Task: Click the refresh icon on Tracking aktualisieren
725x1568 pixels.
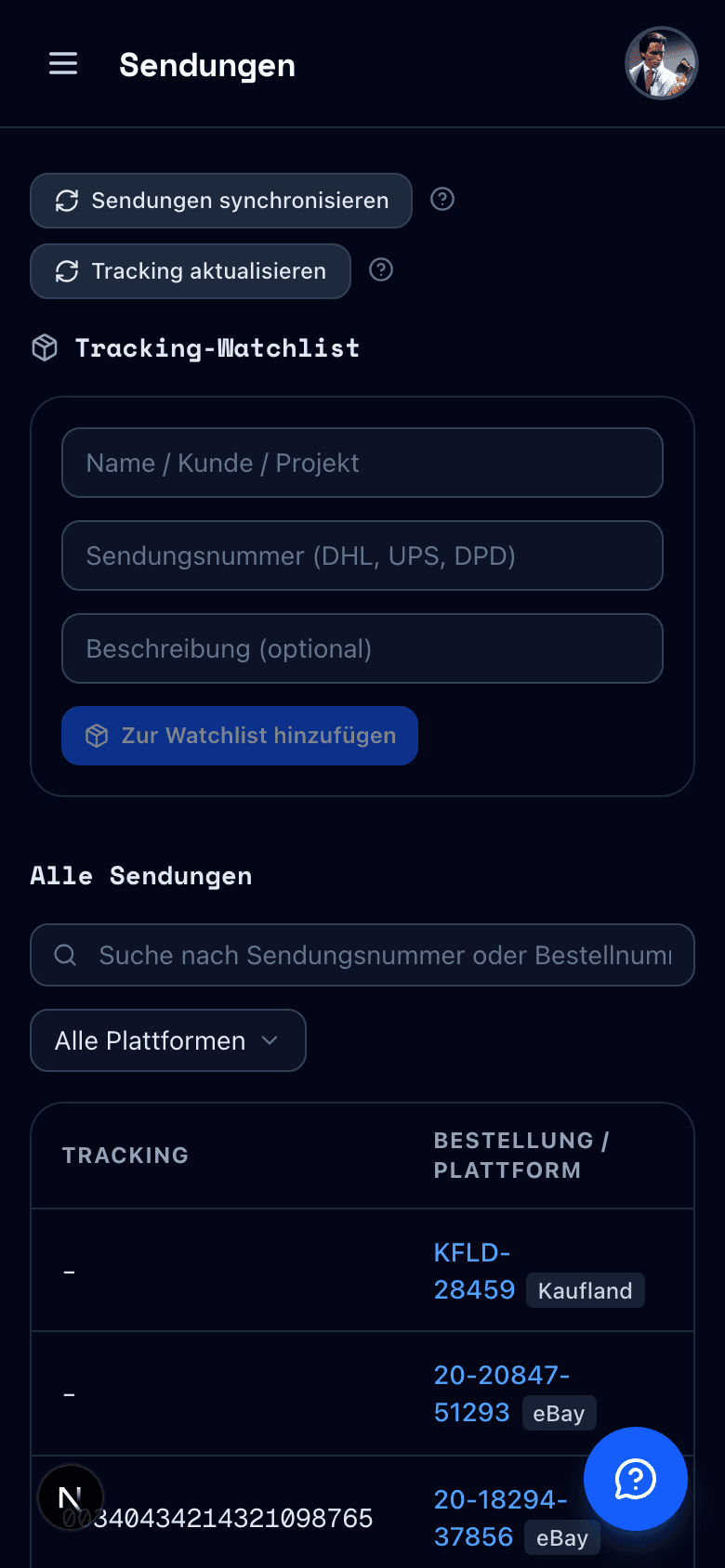Action: pos(65,271)
